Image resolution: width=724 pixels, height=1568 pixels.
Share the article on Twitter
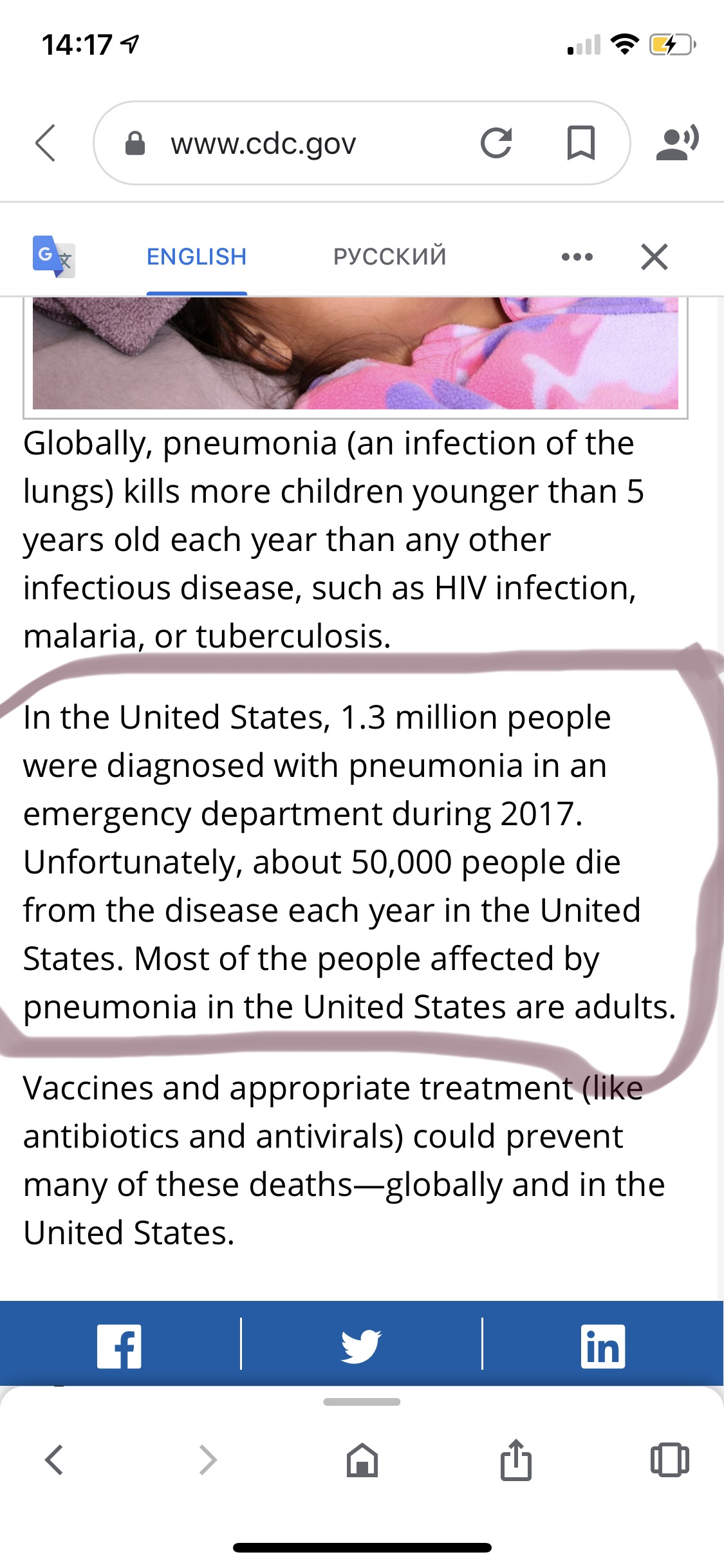pos(361,1346)
